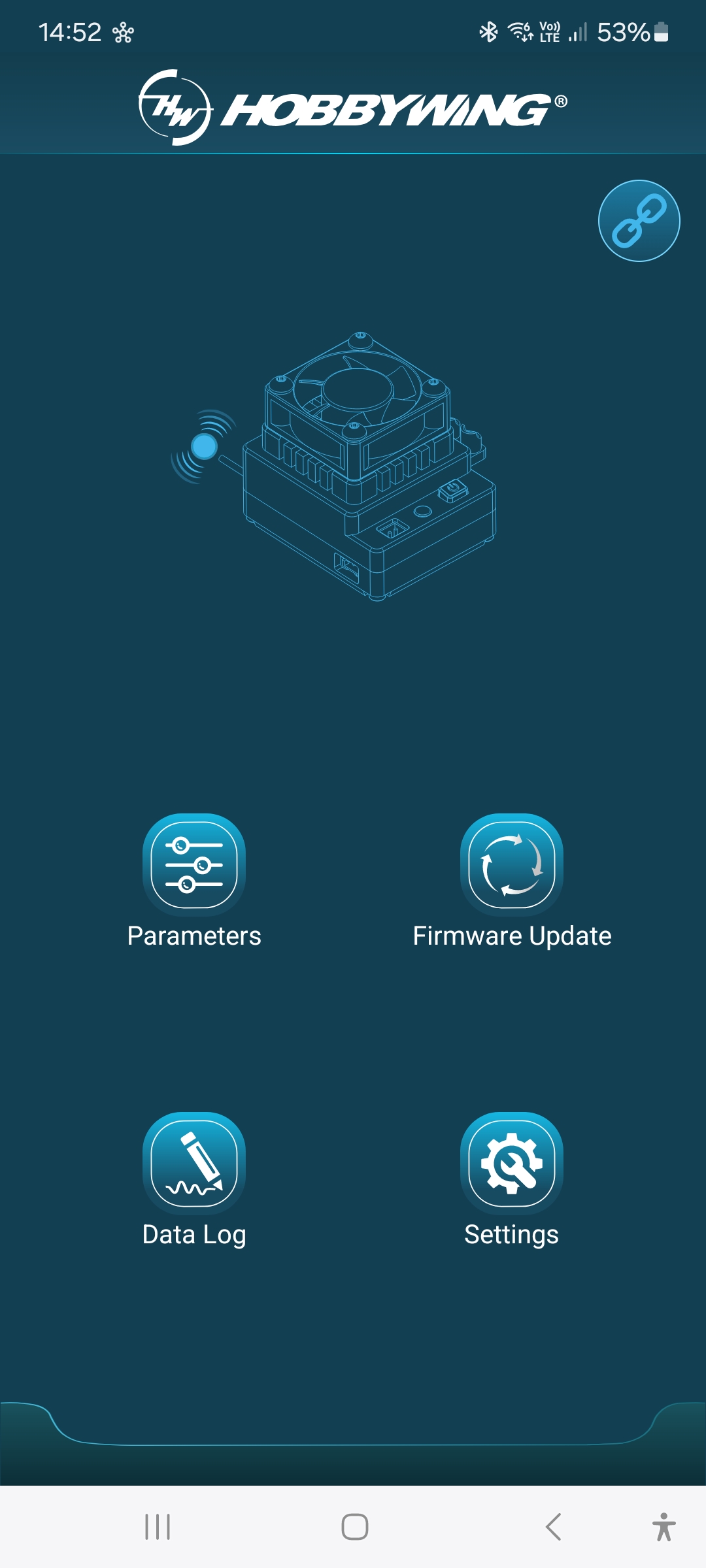Tap the link connection icon
Viewport: 706px width, 1568px height.
639,221
